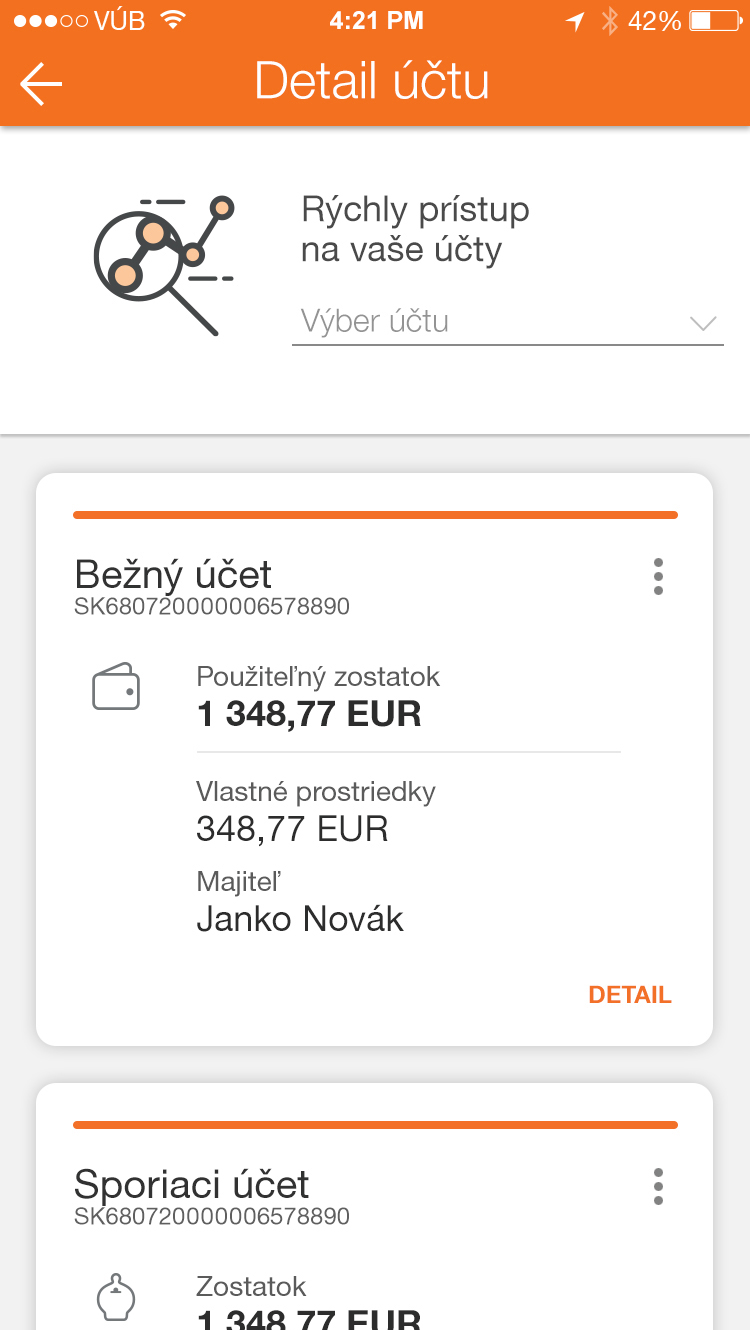Viewport: 750px width, 1330px height.
Task: Go back using the header arrow
Action: click(41, 84)
